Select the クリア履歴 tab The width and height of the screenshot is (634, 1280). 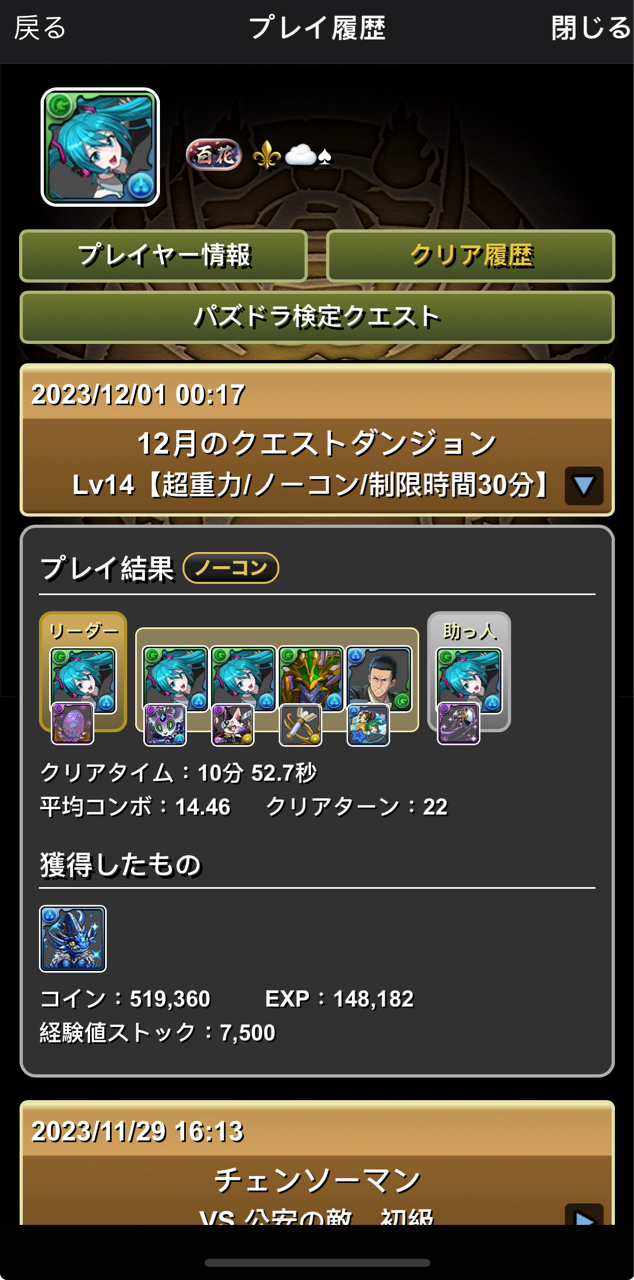coord(471,256)
